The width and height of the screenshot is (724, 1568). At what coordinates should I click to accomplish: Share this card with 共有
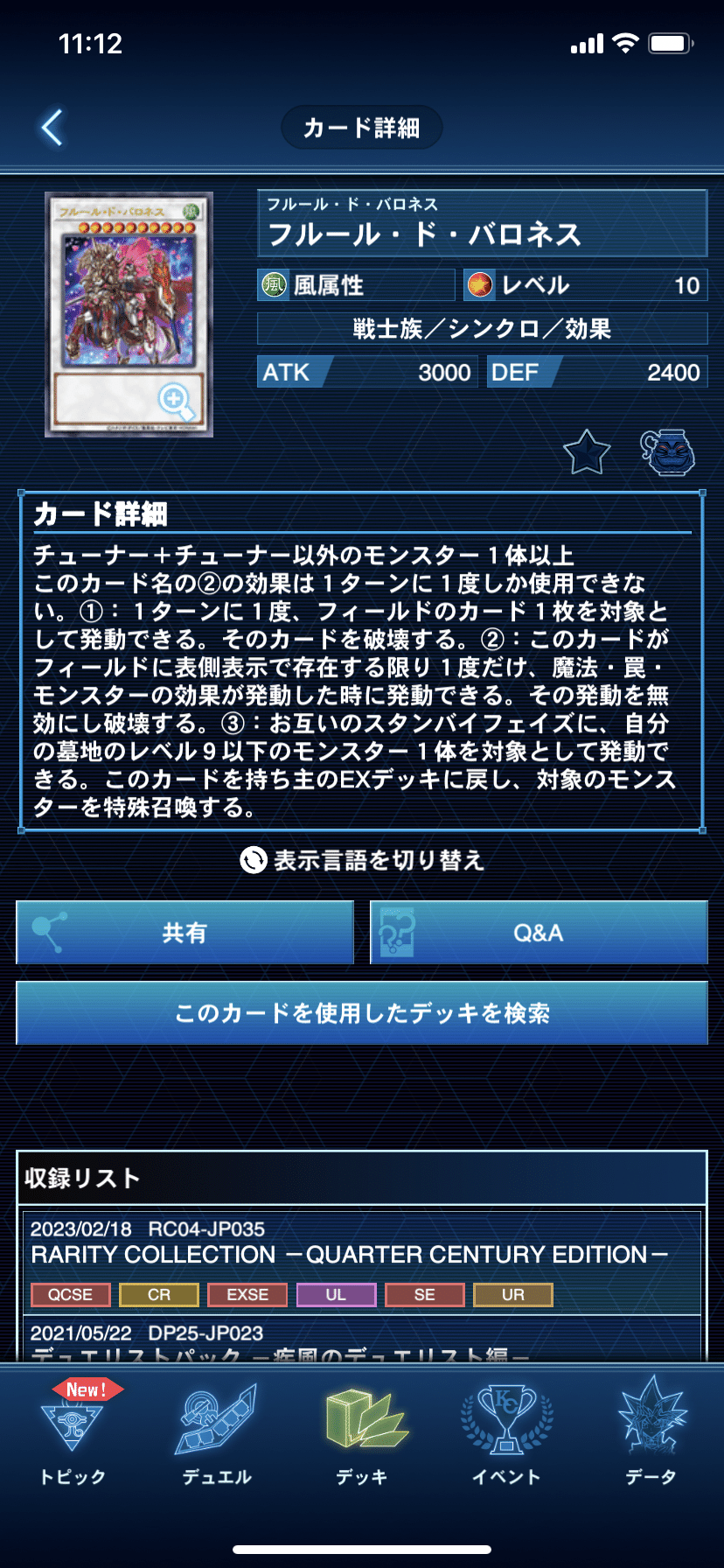(x=184, y=933)
